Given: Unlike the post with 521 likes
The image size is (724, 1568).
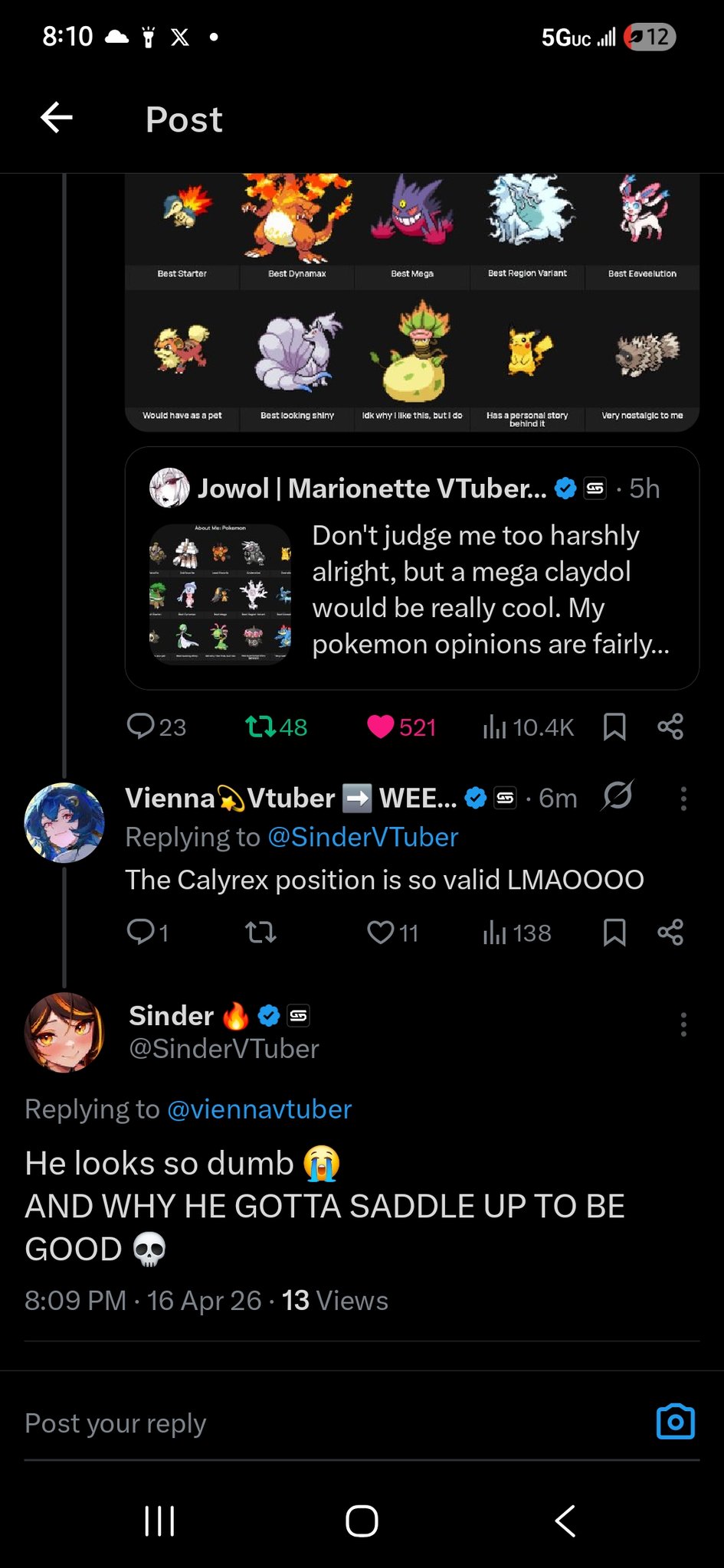Looking at the screenshot, I should pyautogui.click(x=380, y=726).
